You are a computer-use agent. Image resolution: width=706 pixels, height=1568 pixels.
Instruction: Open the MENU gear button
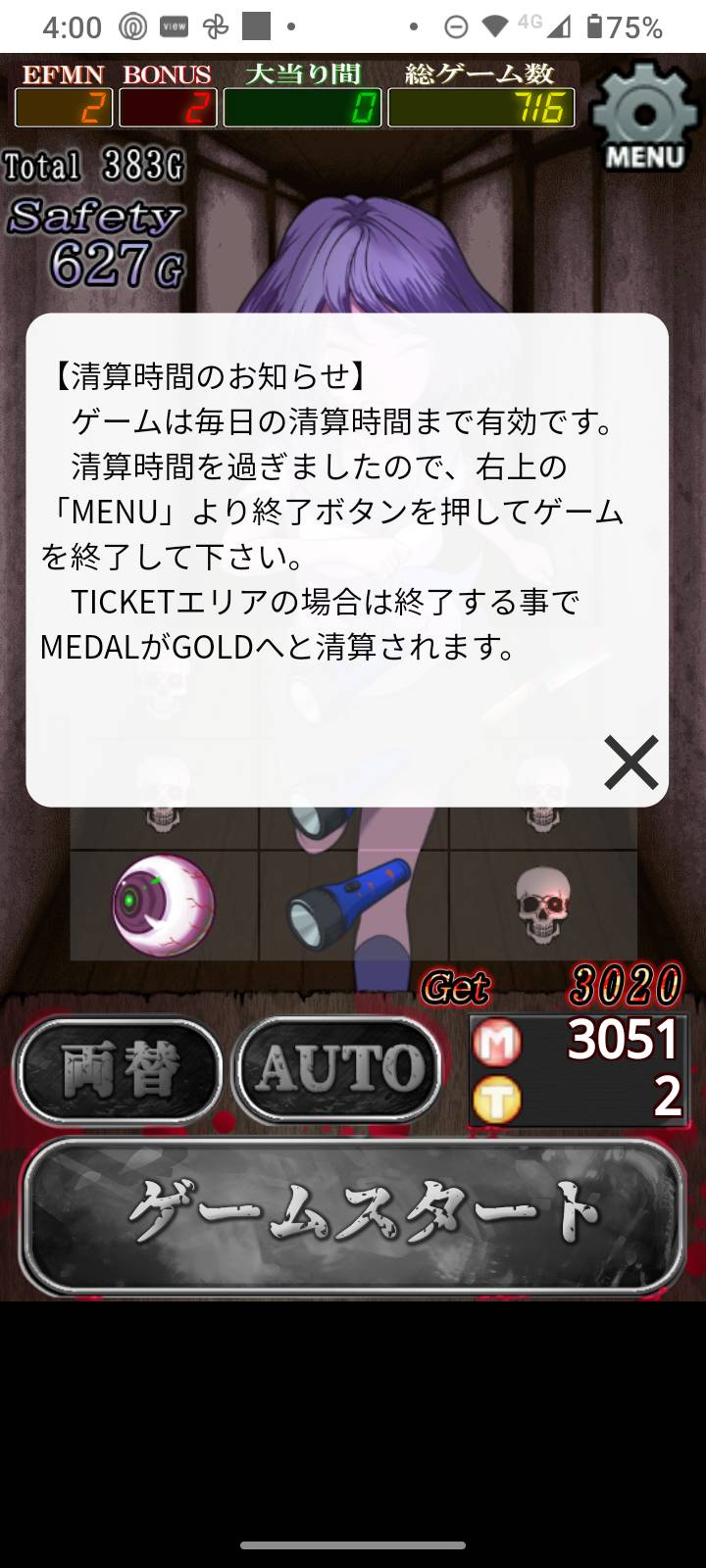point(643,116)
